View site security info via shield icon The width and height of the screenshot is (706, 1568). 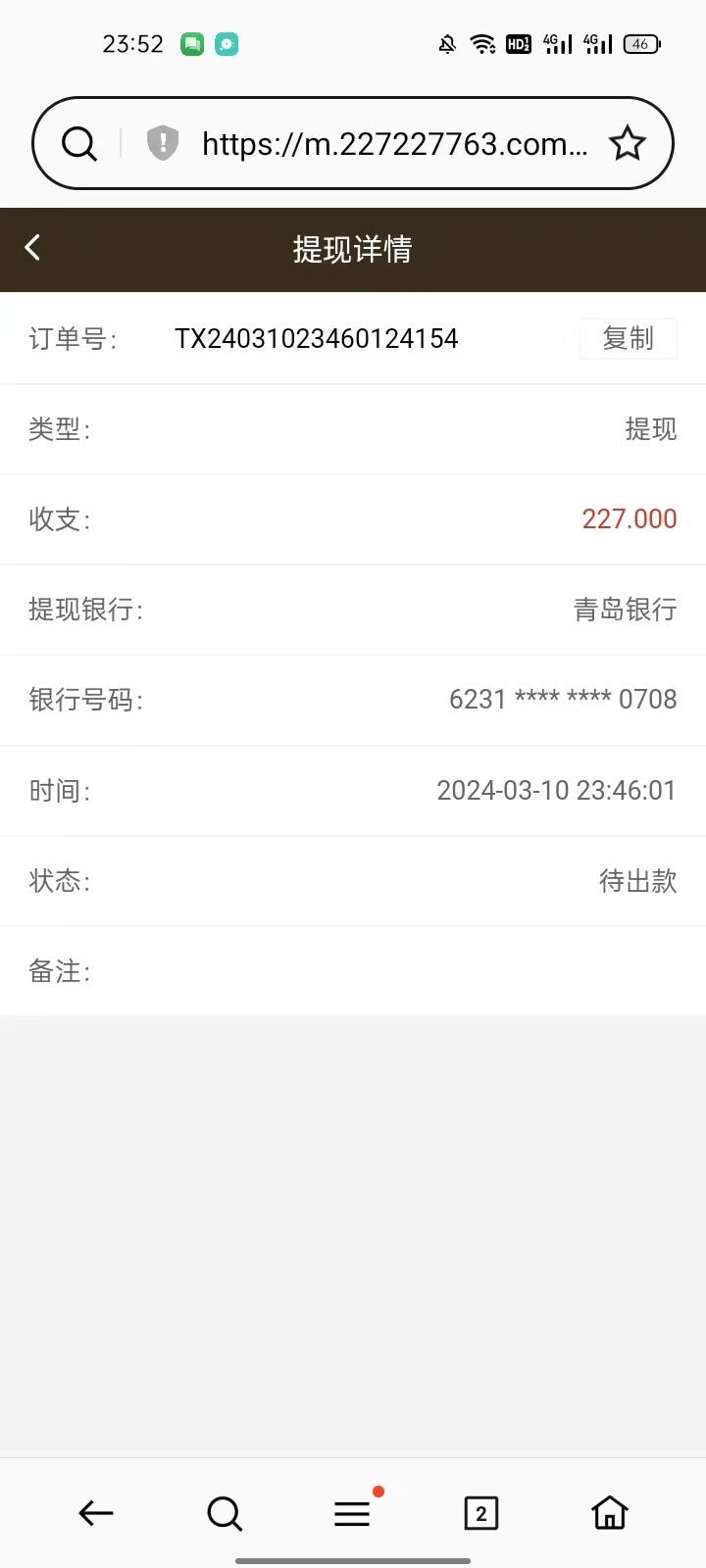coord(163,143)
